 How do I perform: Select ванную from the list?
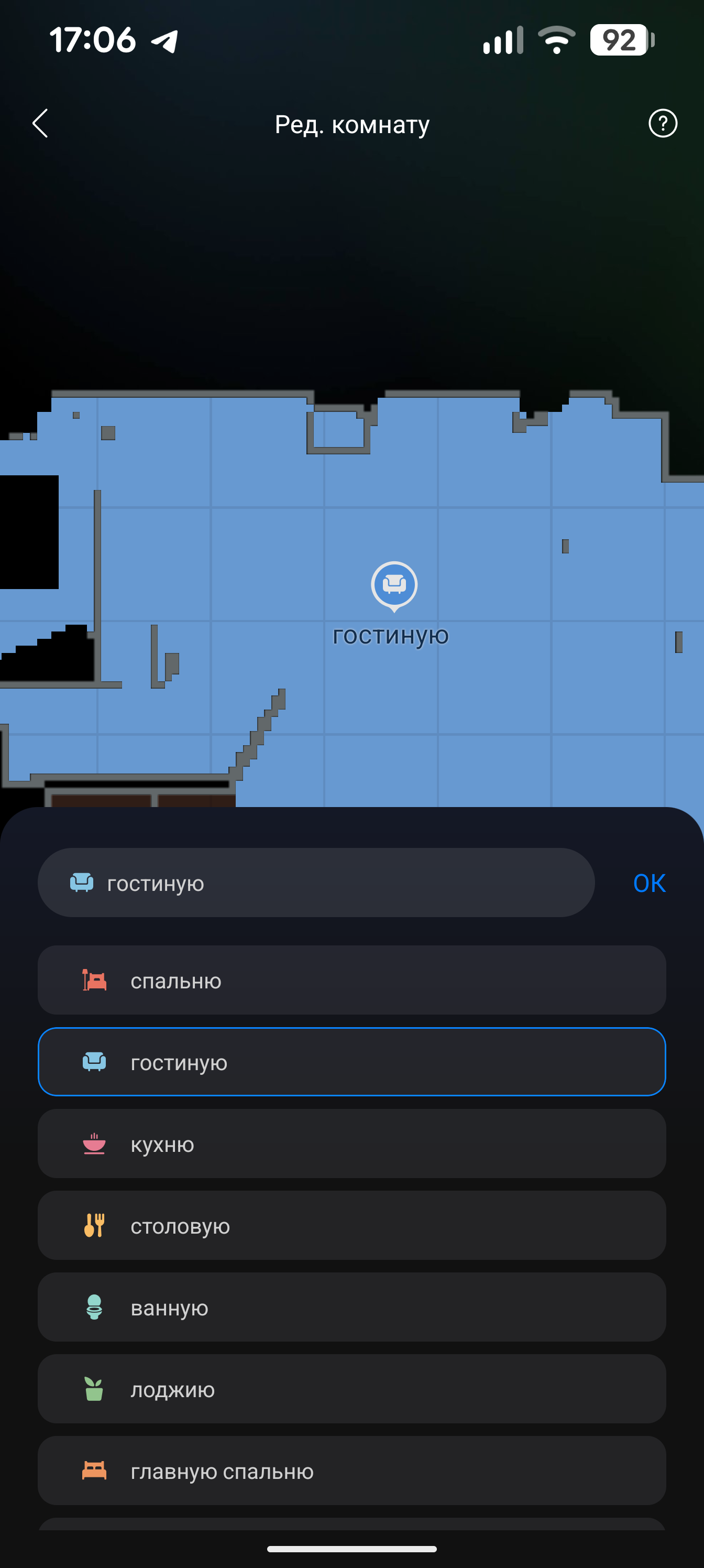click(351, 1307)
